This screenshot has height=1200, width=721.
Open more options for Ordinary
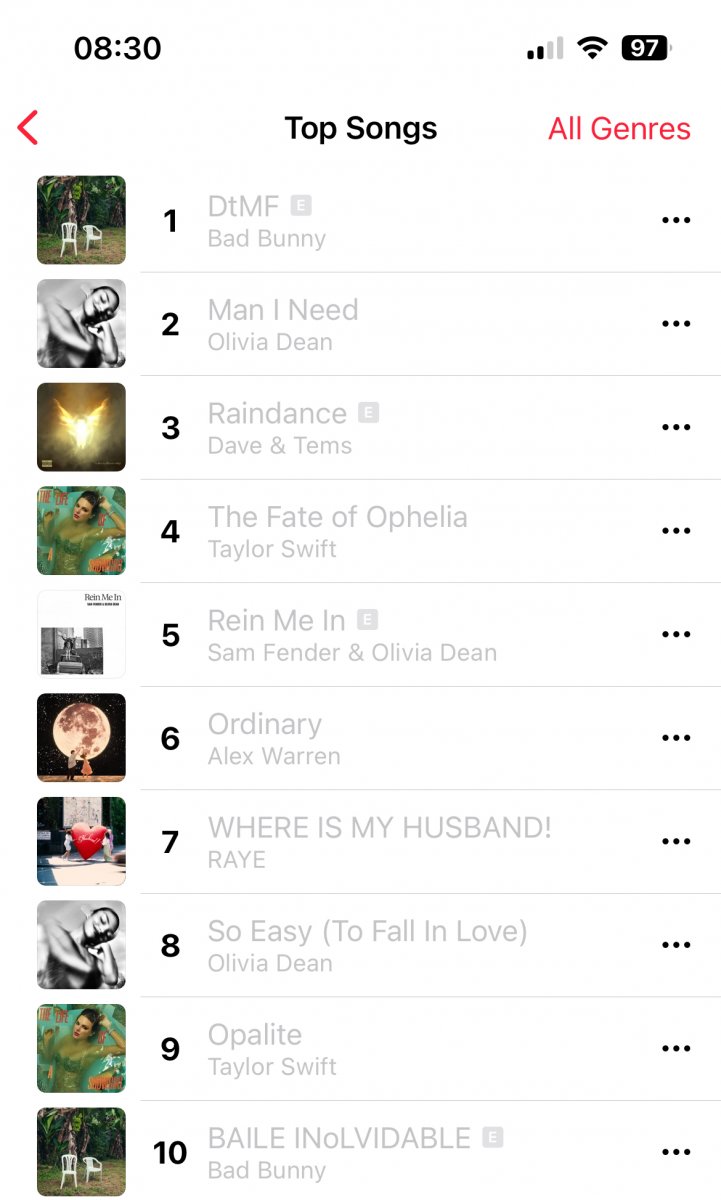[x=676, y=738]
